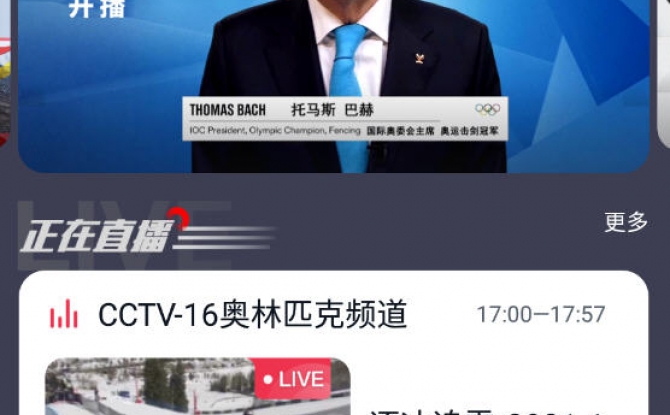Image resolution: width=670 pixels, height=415 pixels.
Task: Open the CCTV-16奥林匹克频道 live channel
Action: tap(253, 314)
